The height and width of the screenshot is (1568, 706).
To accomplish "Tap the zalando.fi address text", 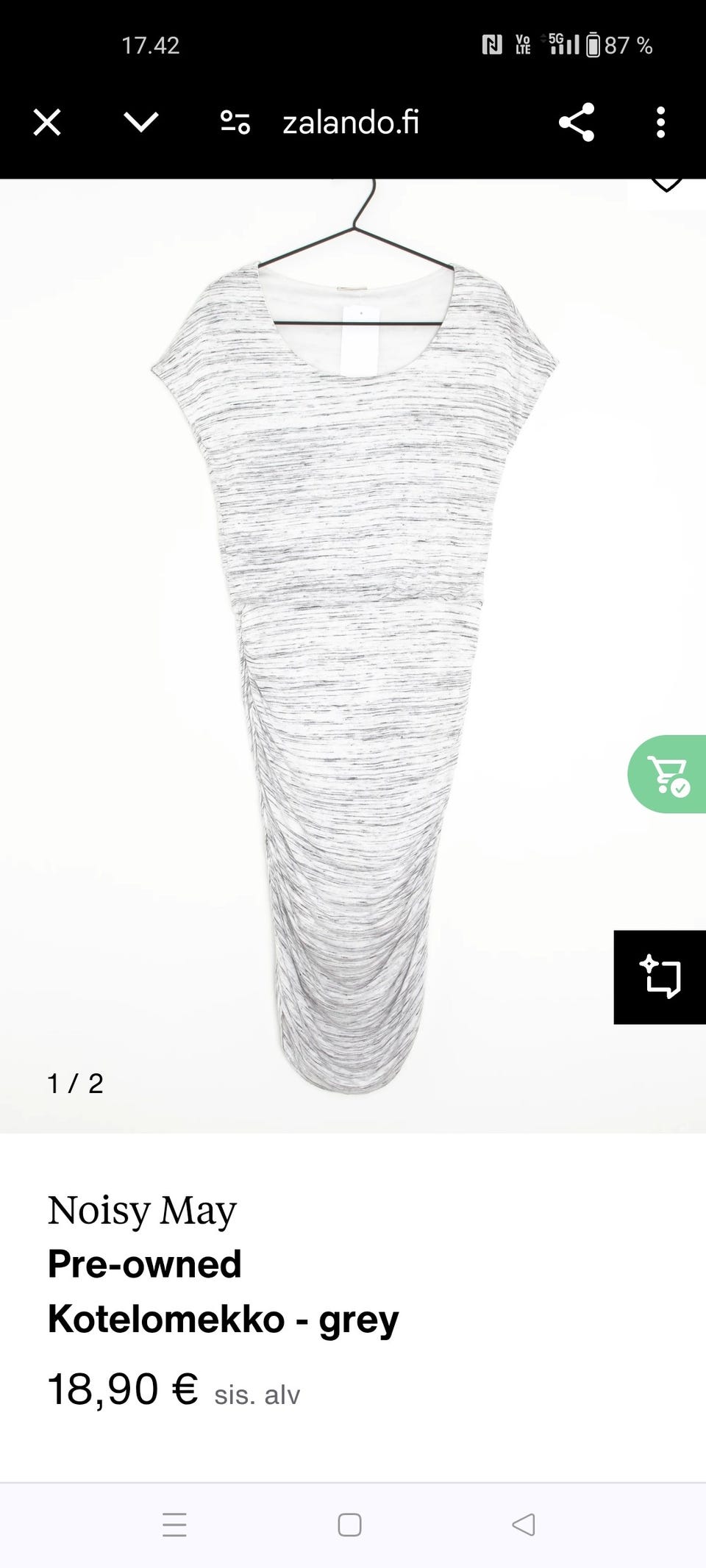I will point(351,123).
